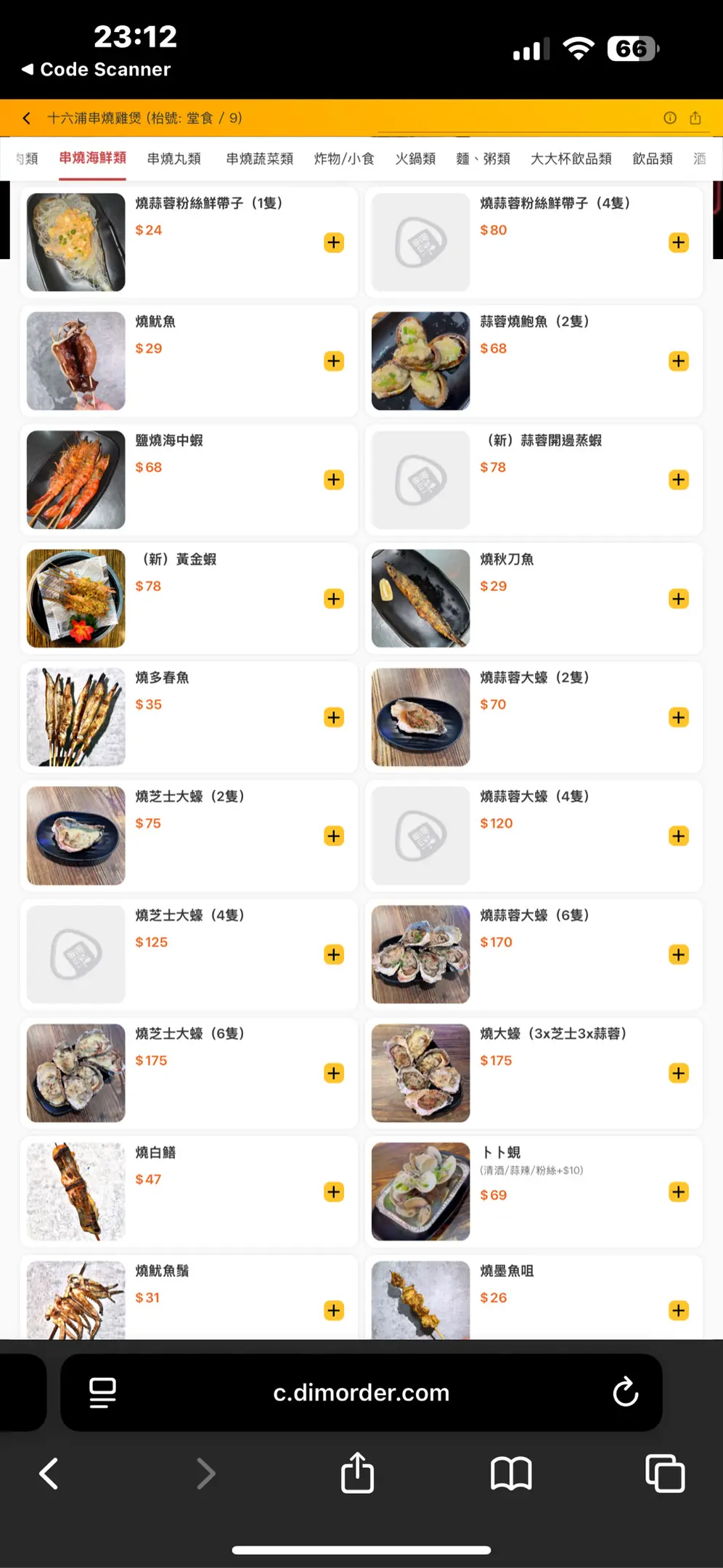Share the menu via the header icon
723x1568 pixels.
pos(695,118)
